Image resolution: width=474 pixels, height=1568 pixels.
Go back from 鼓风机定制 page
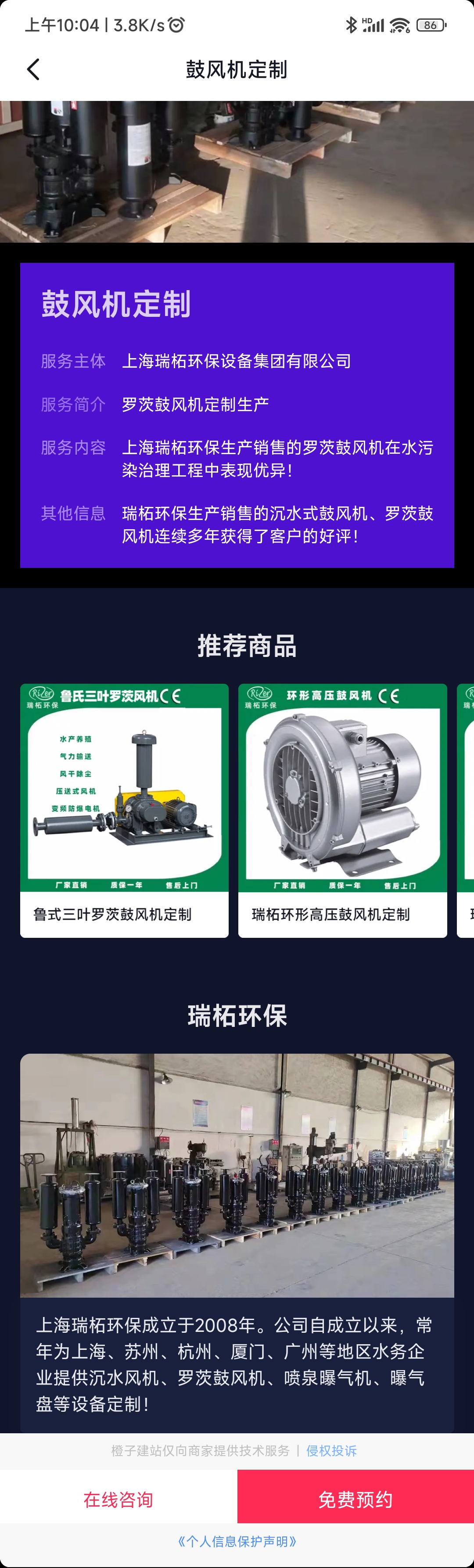pyautogui.click(x=33, y=69)
